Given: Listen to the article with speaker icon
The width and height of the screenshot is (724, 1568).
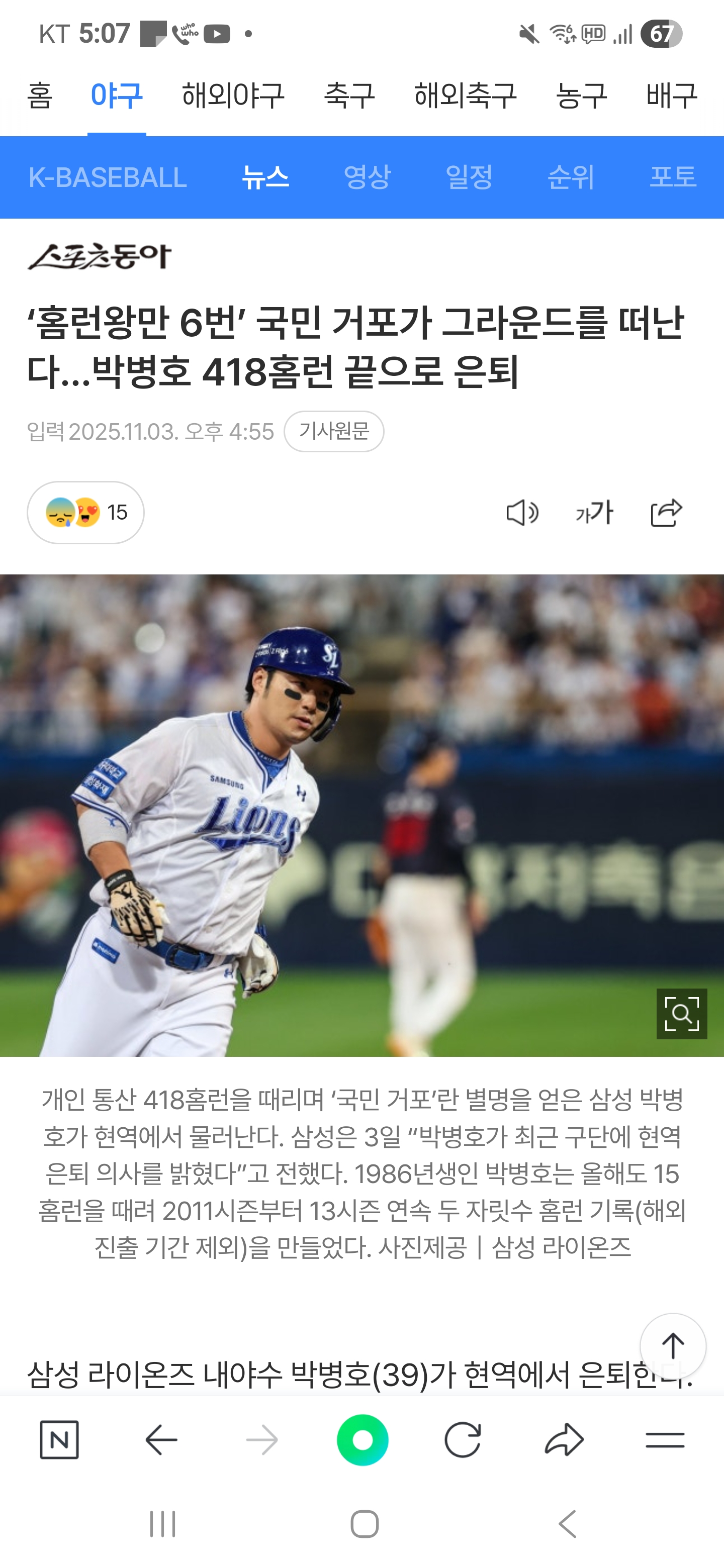Looking at the screenshot, I should (x=522, y=513).
